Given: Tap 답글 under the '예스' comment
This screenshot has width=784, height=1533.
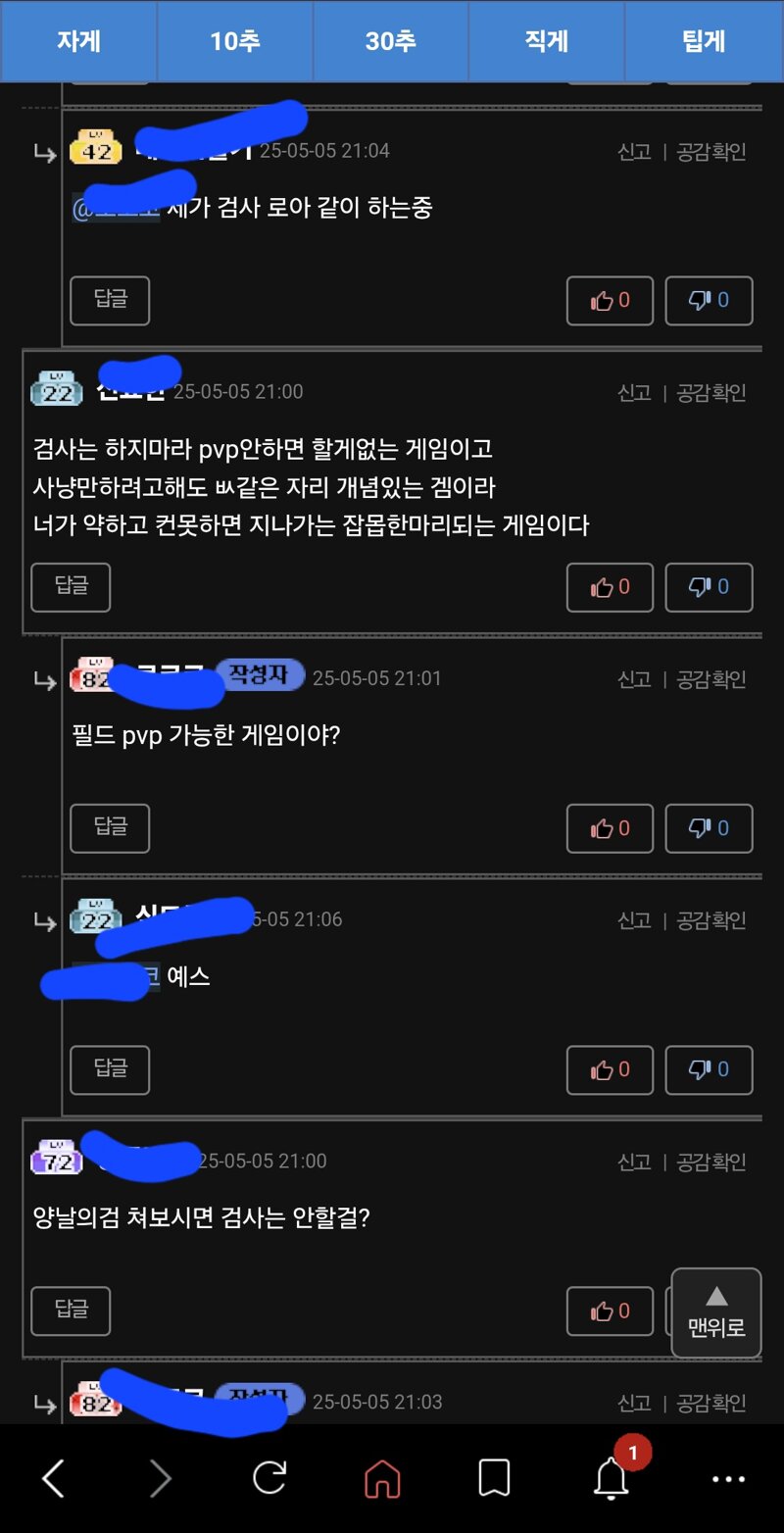Looking at the screenshot, I should pos(110,1069).
